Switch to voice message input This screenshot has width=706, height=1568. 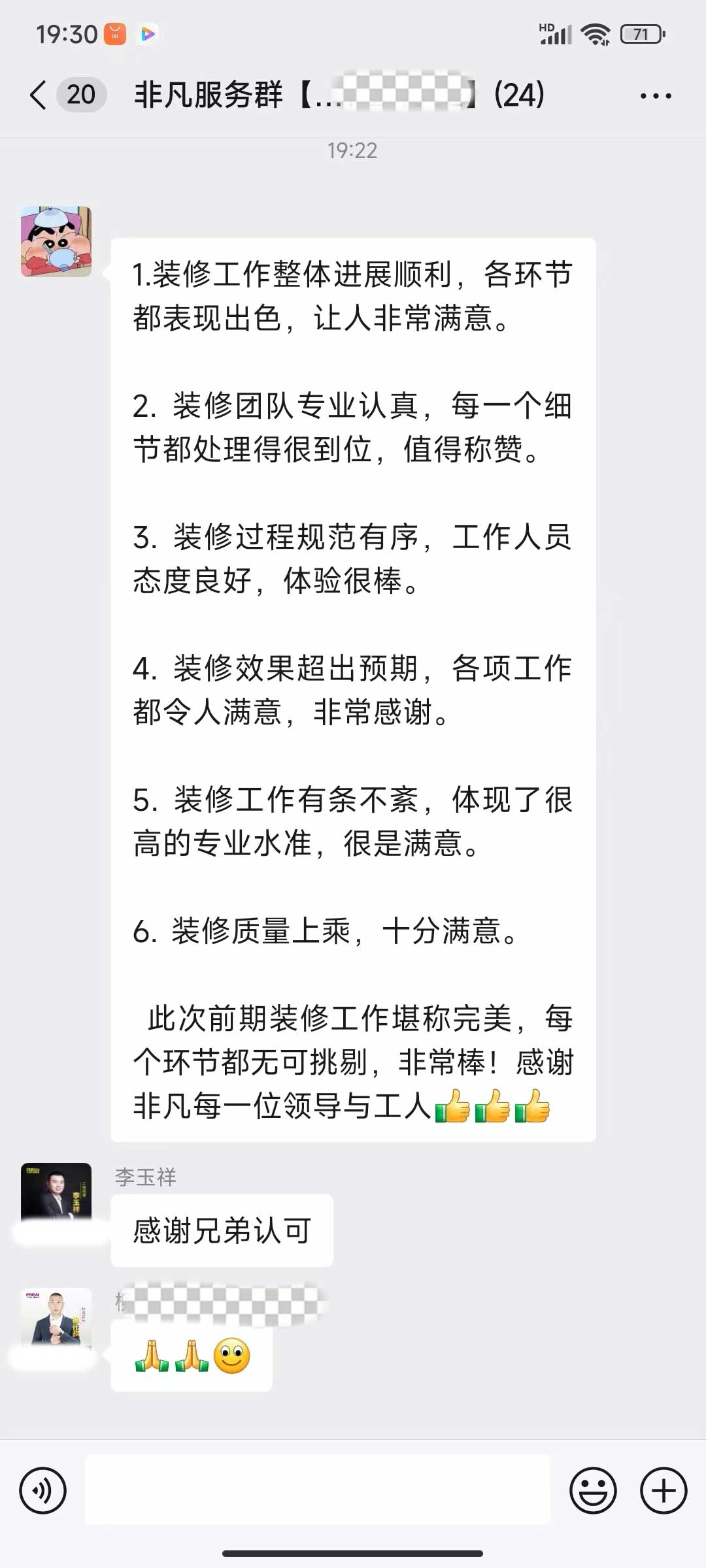(x=43, y=1491)
